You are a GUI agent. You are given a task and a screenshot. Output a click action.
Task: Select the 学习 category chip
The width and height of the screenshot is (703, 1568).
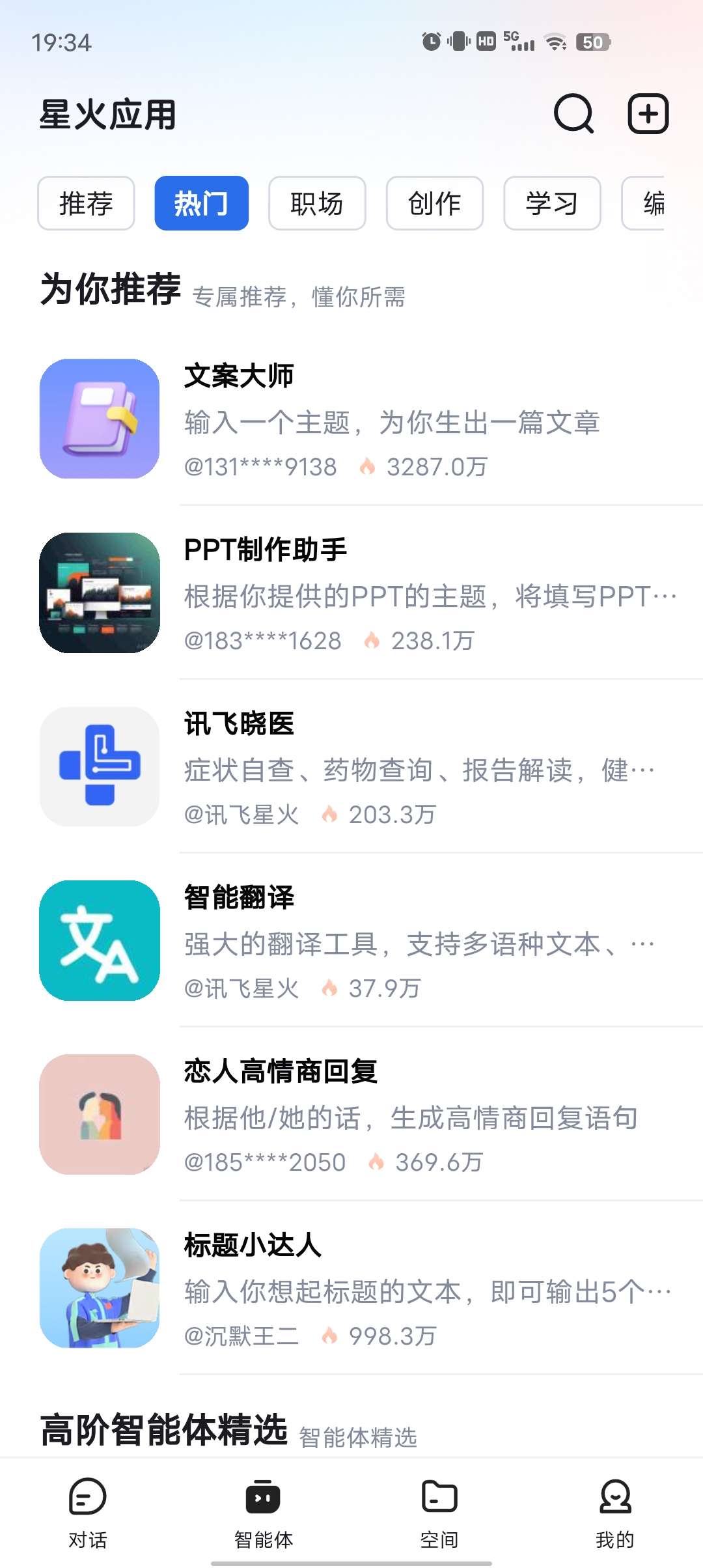551,203
